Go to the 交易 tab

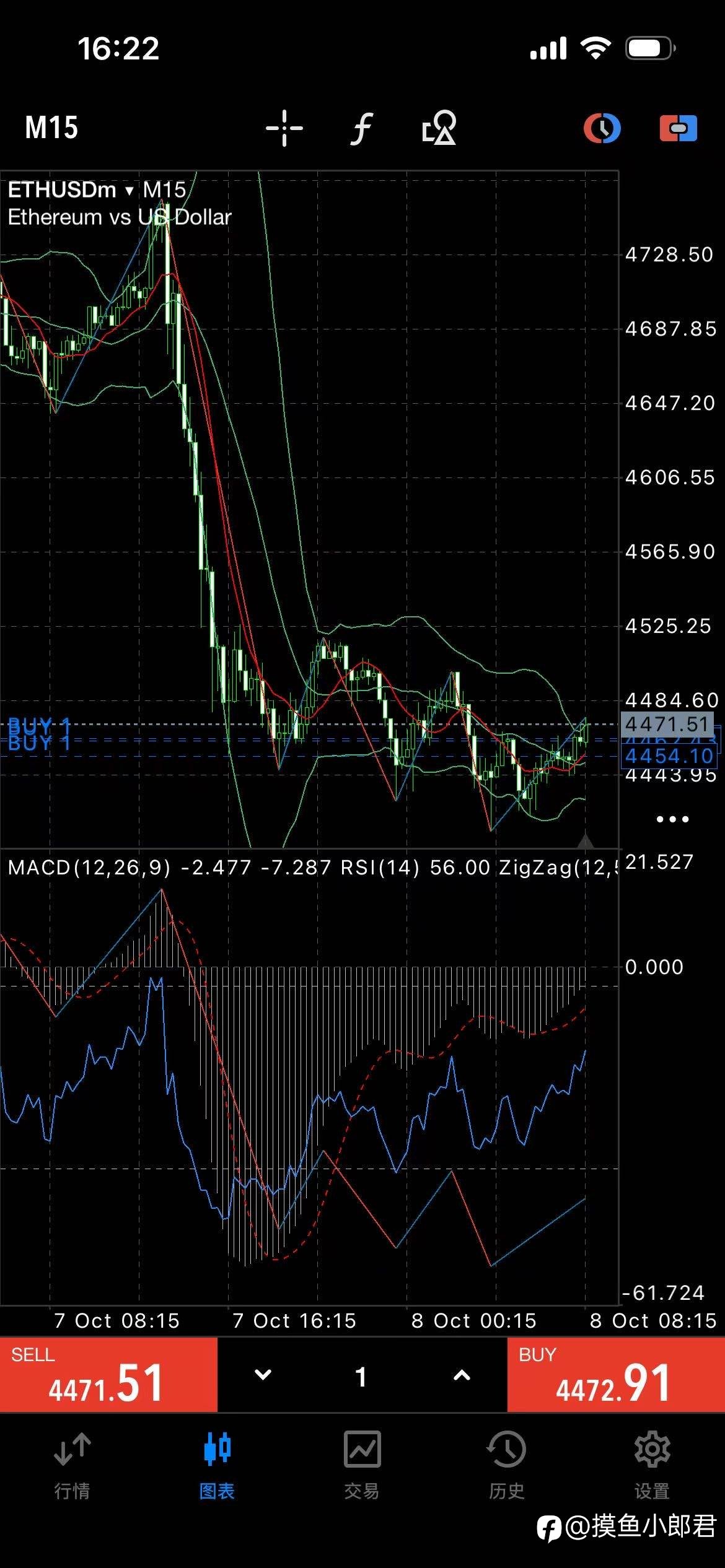362,1465
